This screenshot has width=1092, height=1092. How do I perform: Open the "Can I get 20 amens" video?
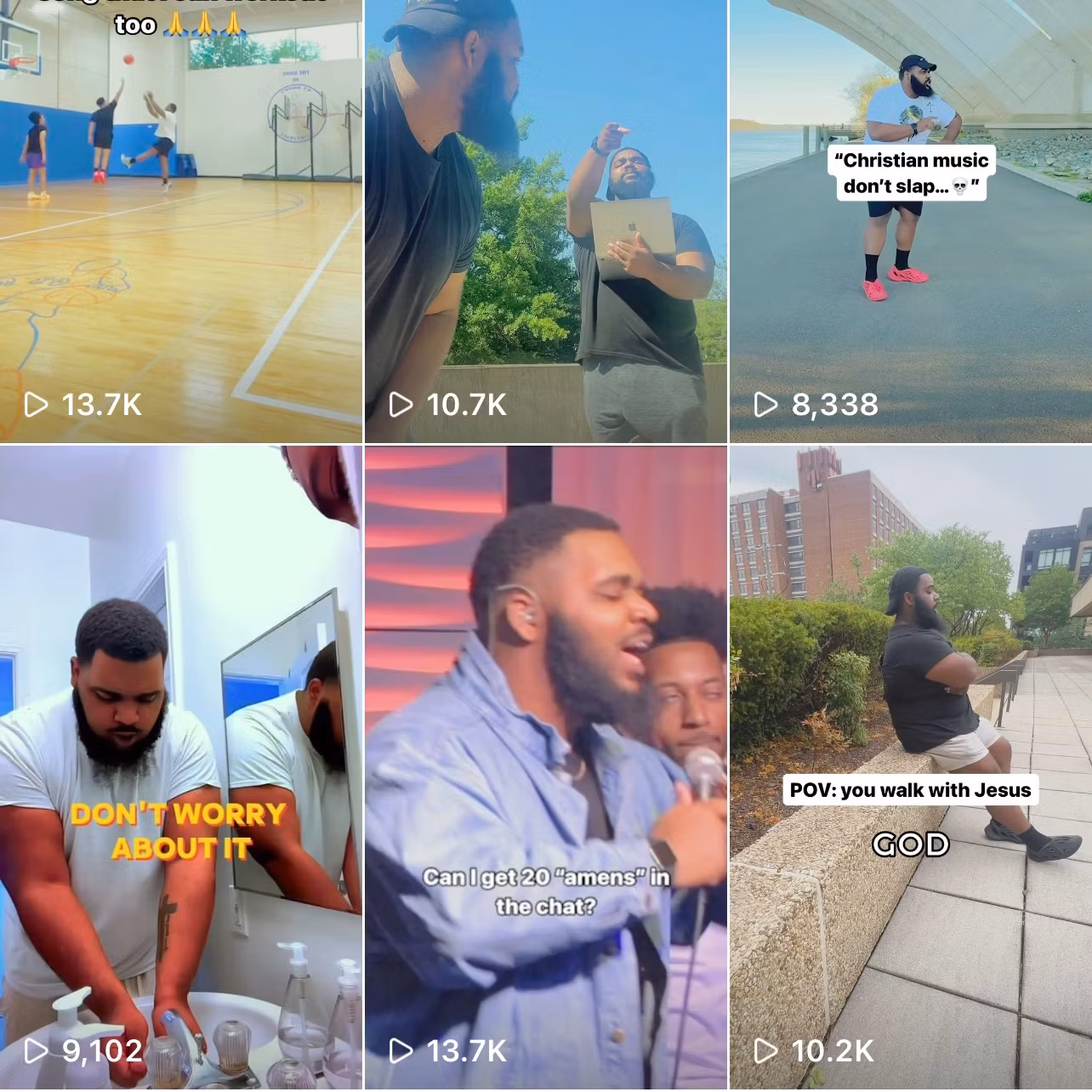(x=545, y=767)
